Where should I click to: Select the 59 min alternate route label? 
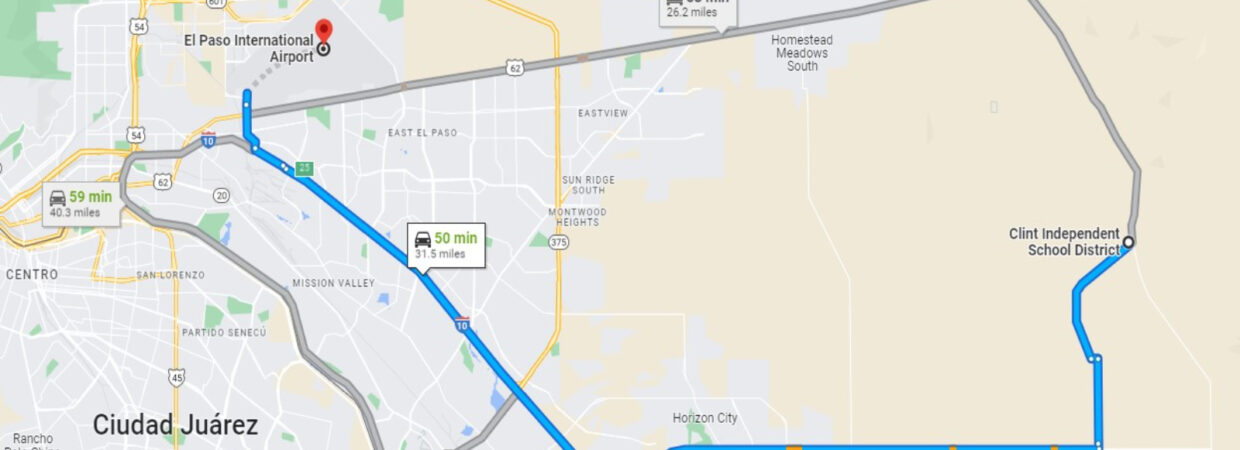[82, 203]
